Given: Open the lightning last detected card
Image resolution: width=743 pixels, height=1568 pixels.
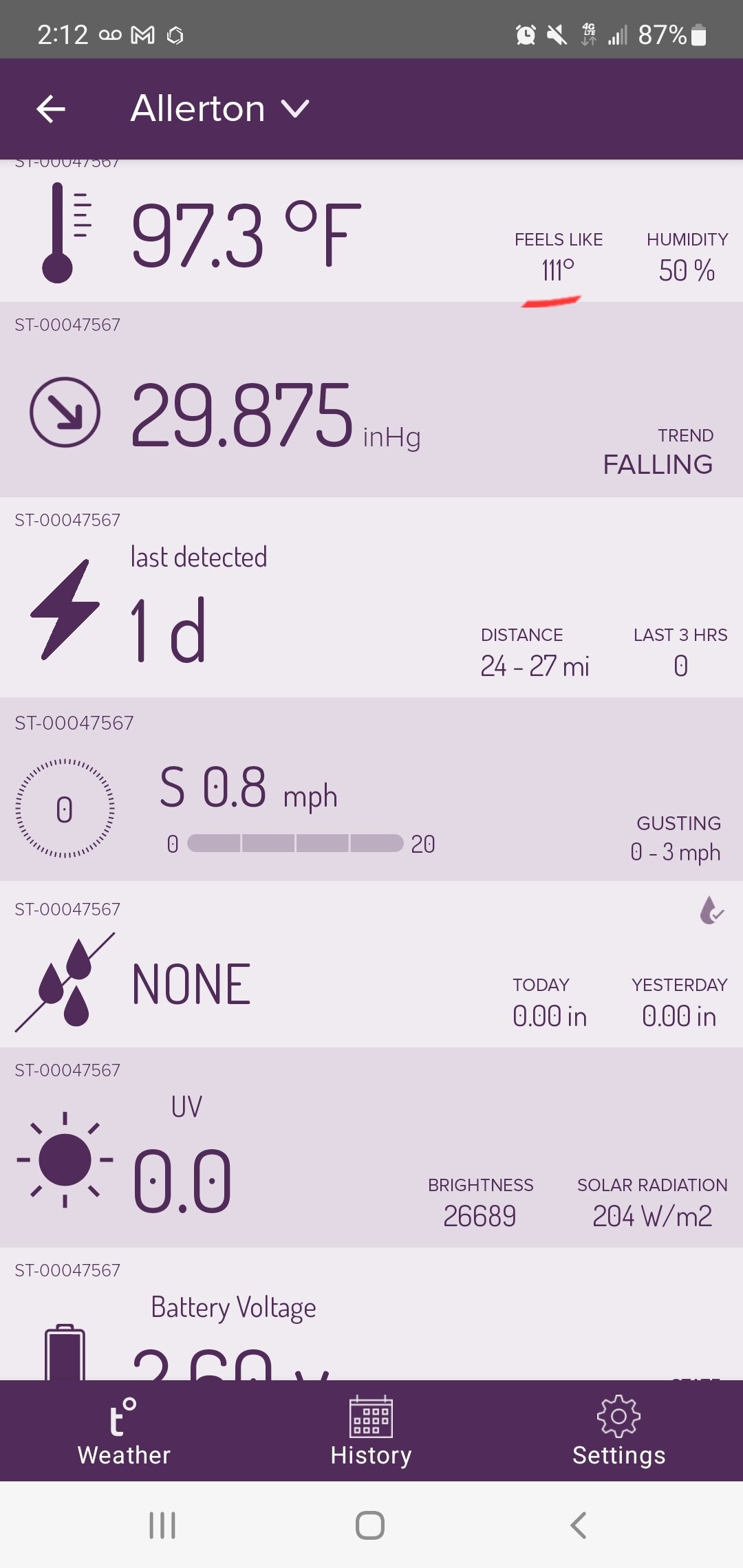Looking at the screenshot, I should click(x=371, y=598).
